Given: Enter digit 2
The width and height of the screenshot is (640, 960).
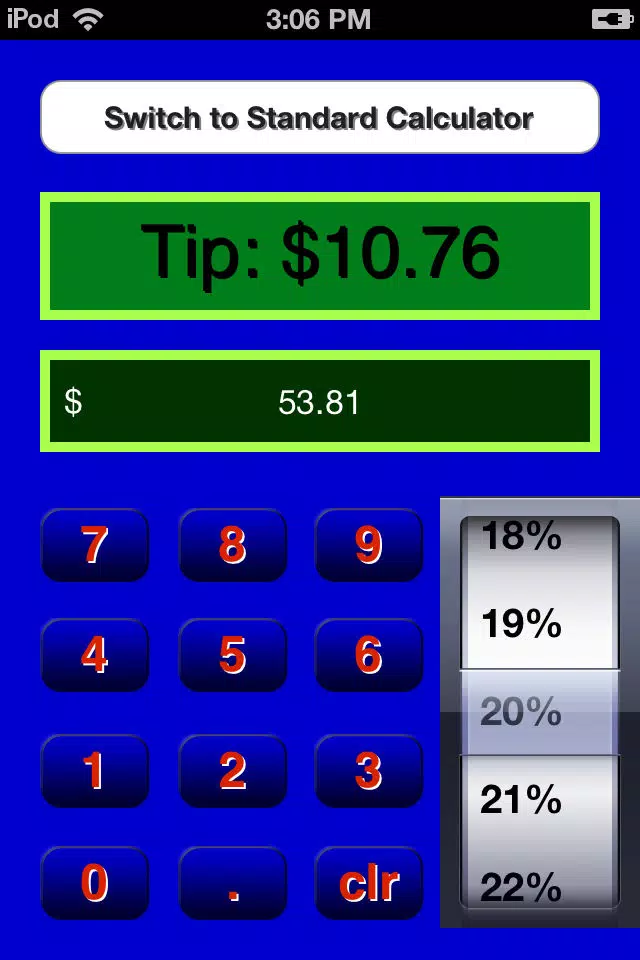Looking at the screenshot, I should point(232,771).
